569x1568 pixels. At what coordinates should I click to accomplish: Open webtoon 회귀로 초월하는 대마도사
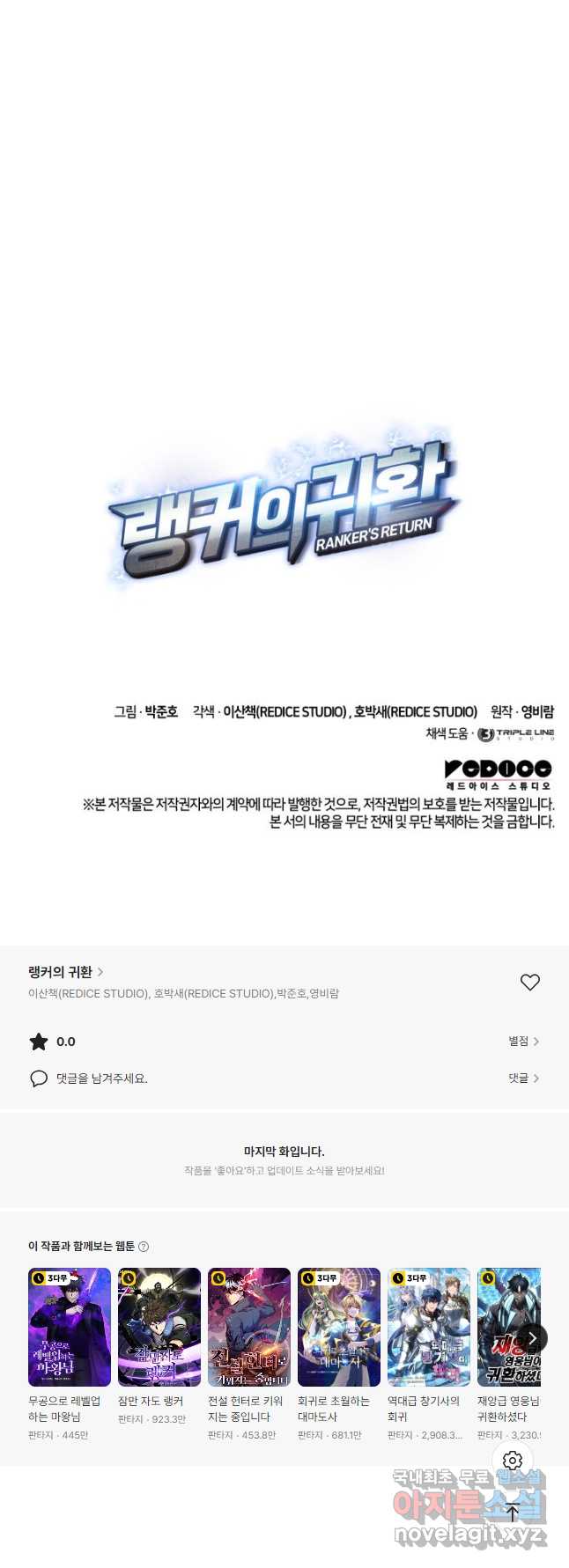point(339,1327)
